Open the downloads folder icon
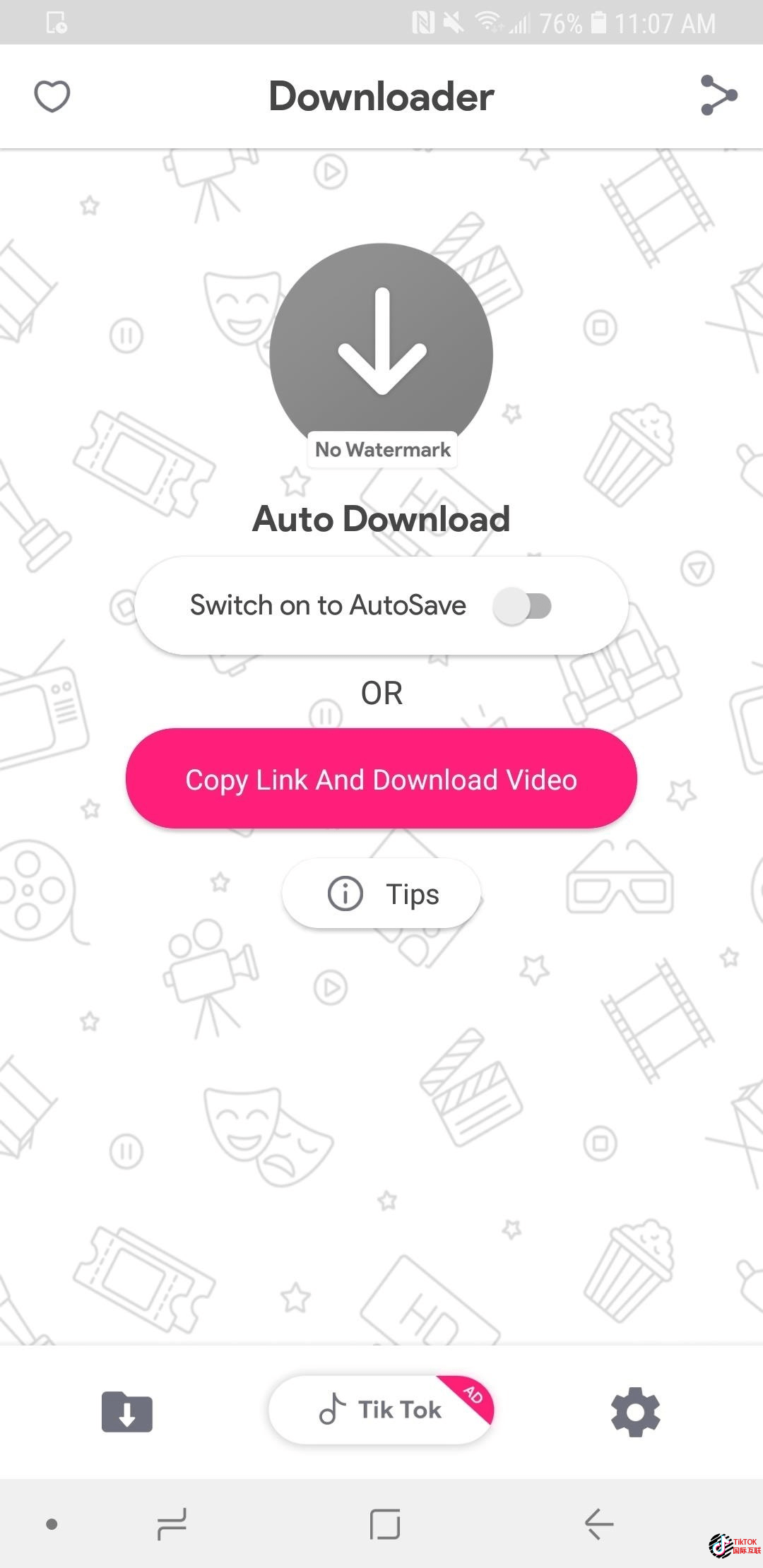 point(127,1412)
